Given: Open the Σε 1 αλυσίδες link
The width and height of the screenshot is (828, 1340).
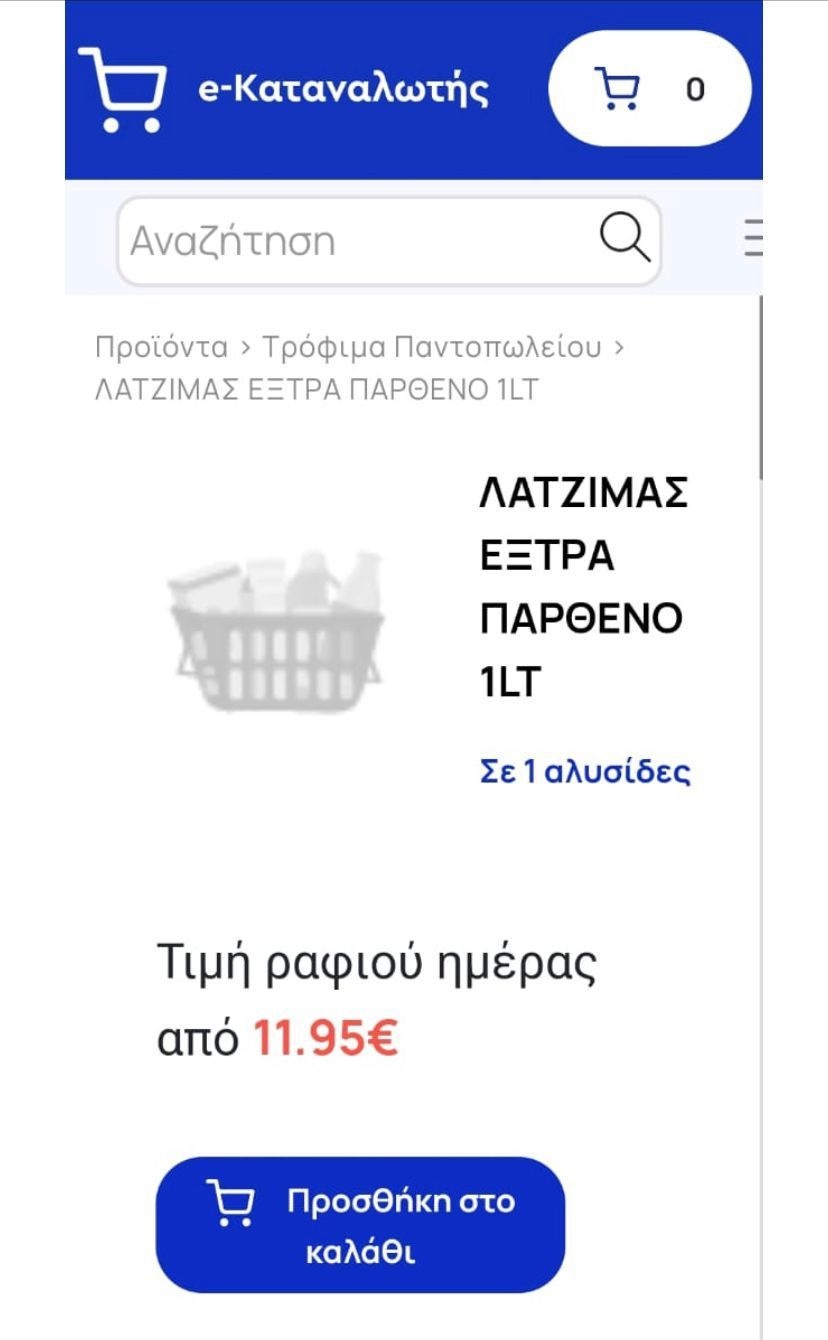Looking at the screenshot, I should [585, 771].
